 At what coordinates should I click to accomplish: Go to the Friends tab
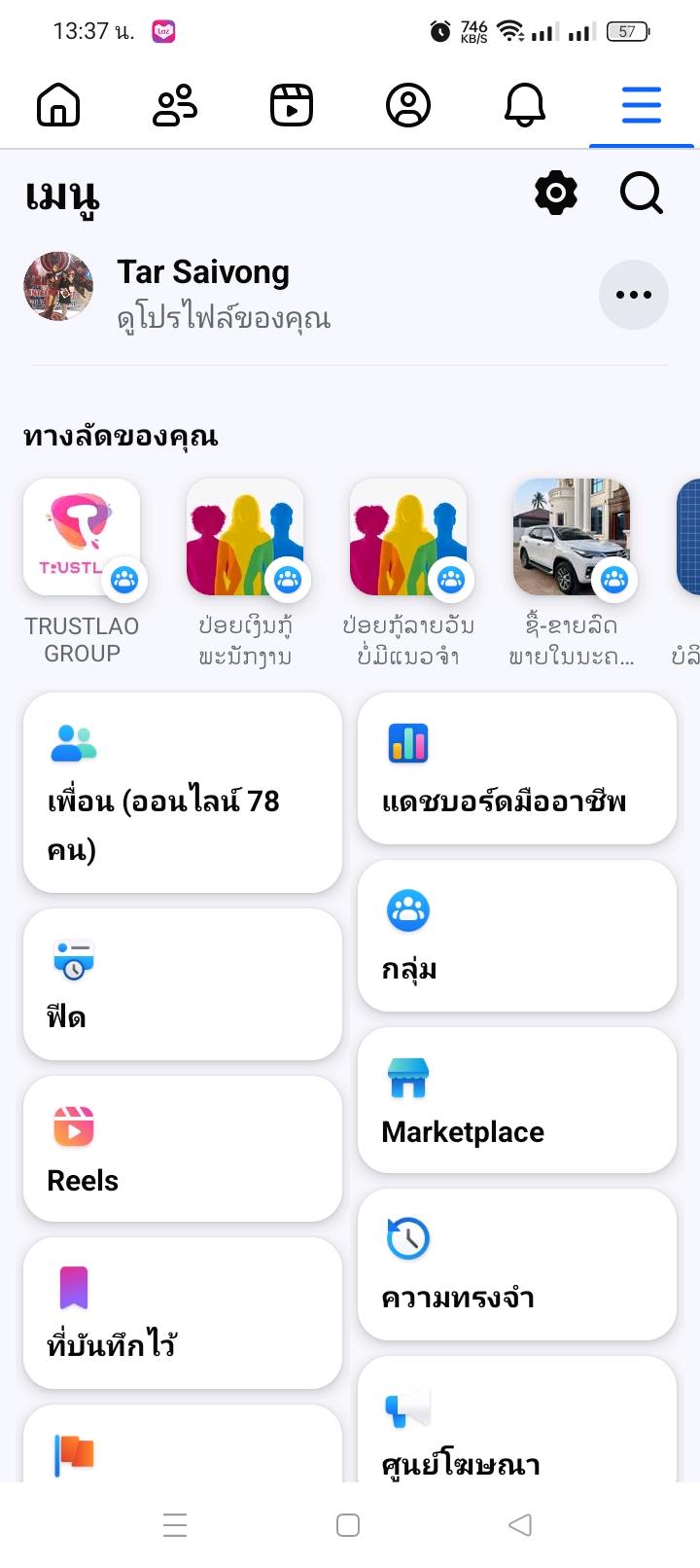tap(175, 105)
